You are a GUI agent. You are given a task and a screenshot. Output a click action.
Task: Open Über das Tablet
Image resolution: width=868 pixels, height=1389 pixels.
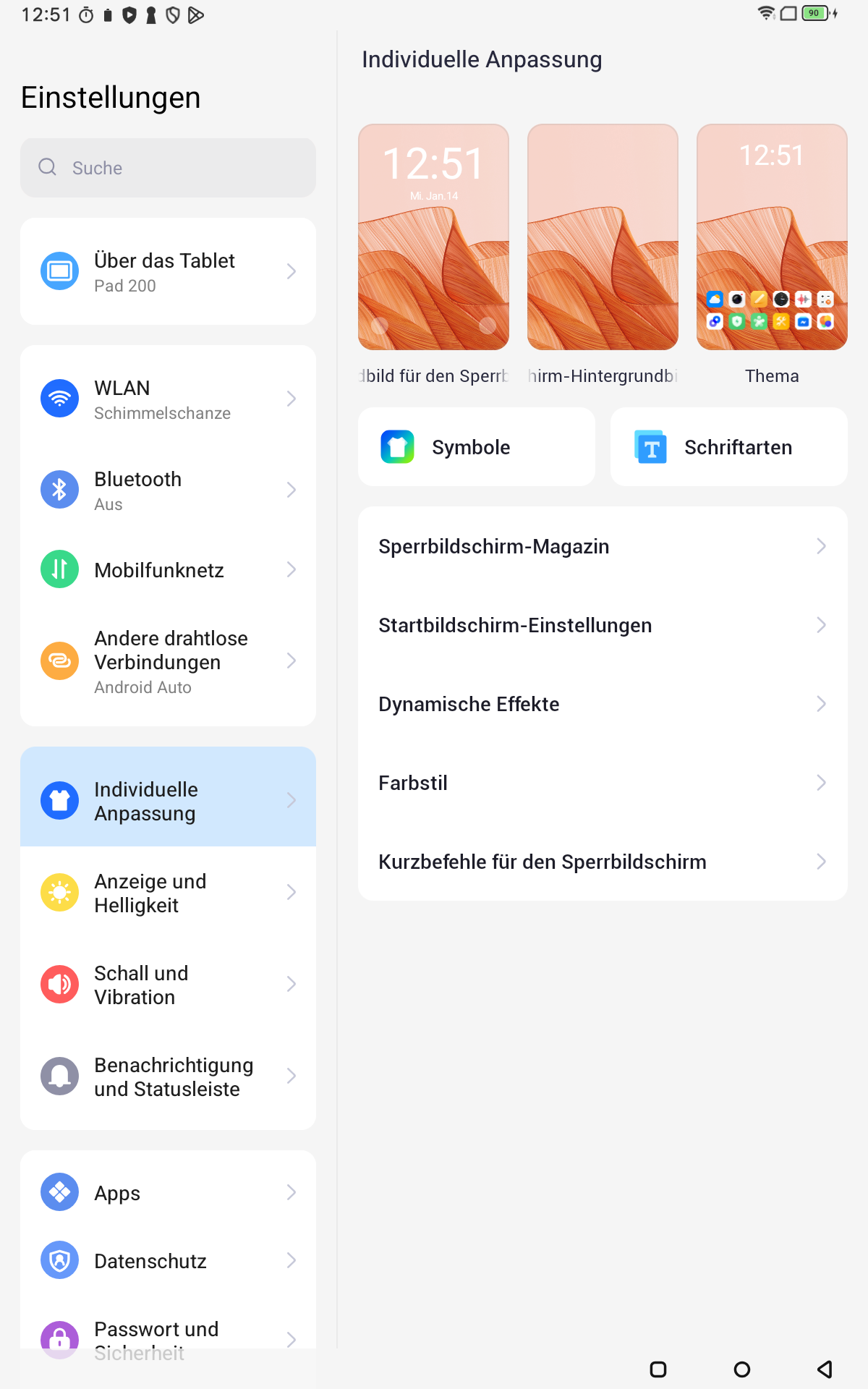coord(168,271)
